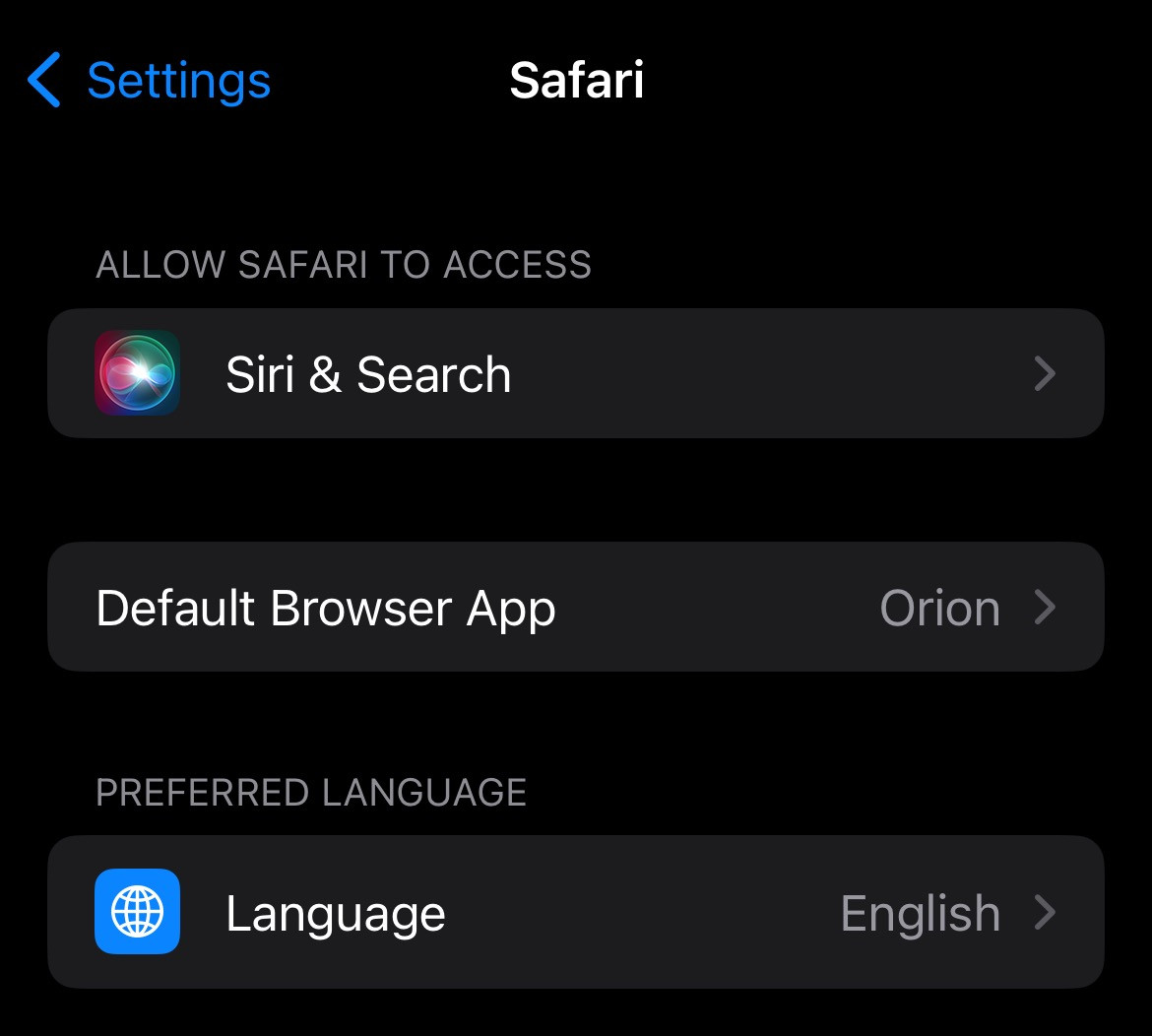The height and width of the screenshot is (1036, 1152).
Task: Open Siri & Search settings
Action: pos(575,374)
